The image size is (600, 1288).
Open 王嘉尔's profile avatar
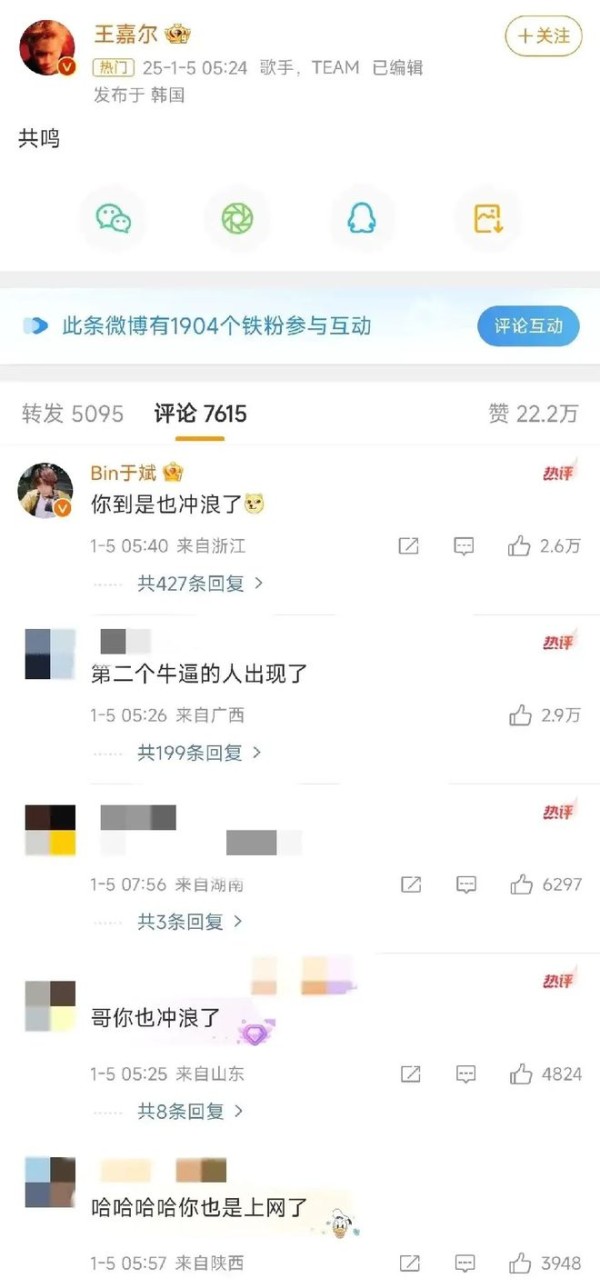click(x=47, y=47)
